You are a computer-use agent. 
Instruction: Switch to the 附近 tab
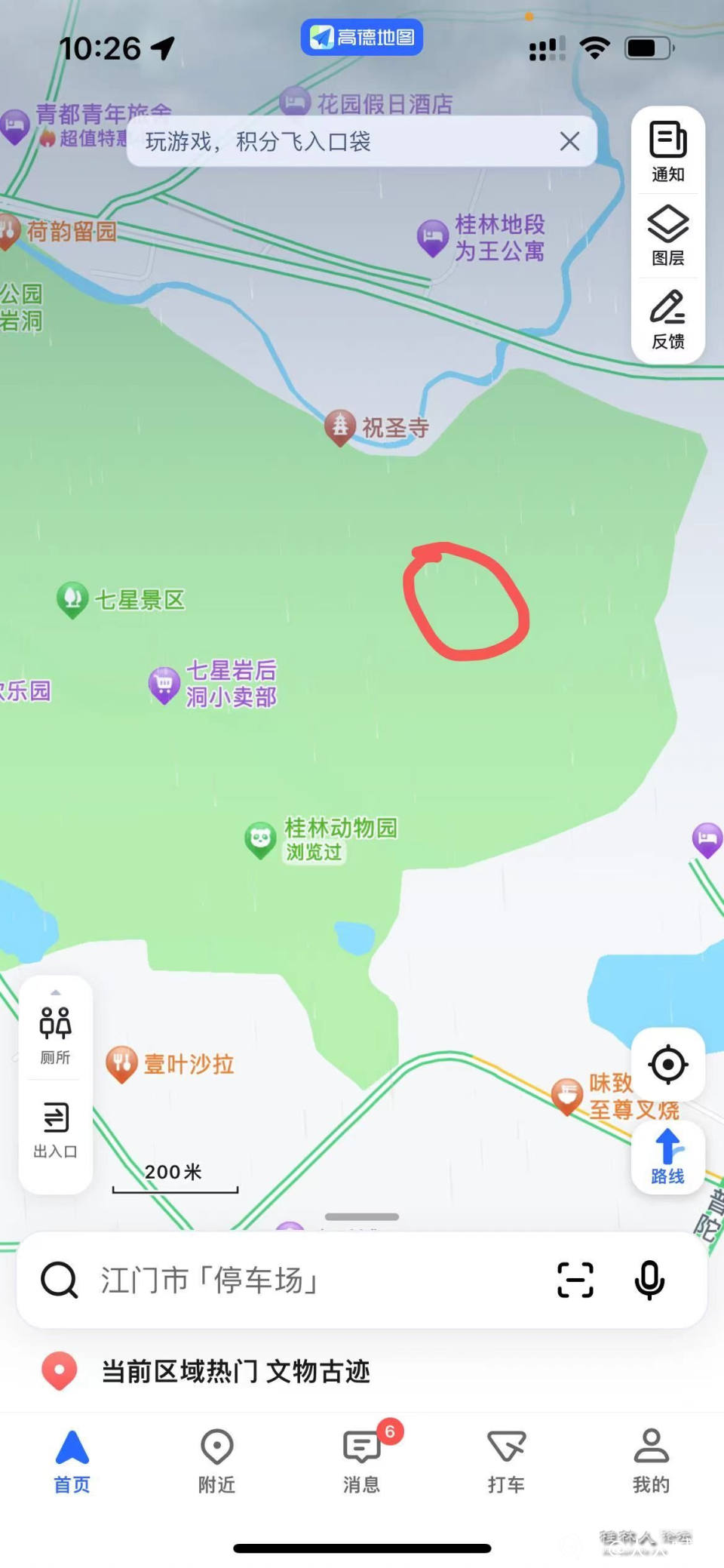pyautogui.click(x=217, y=1460)
